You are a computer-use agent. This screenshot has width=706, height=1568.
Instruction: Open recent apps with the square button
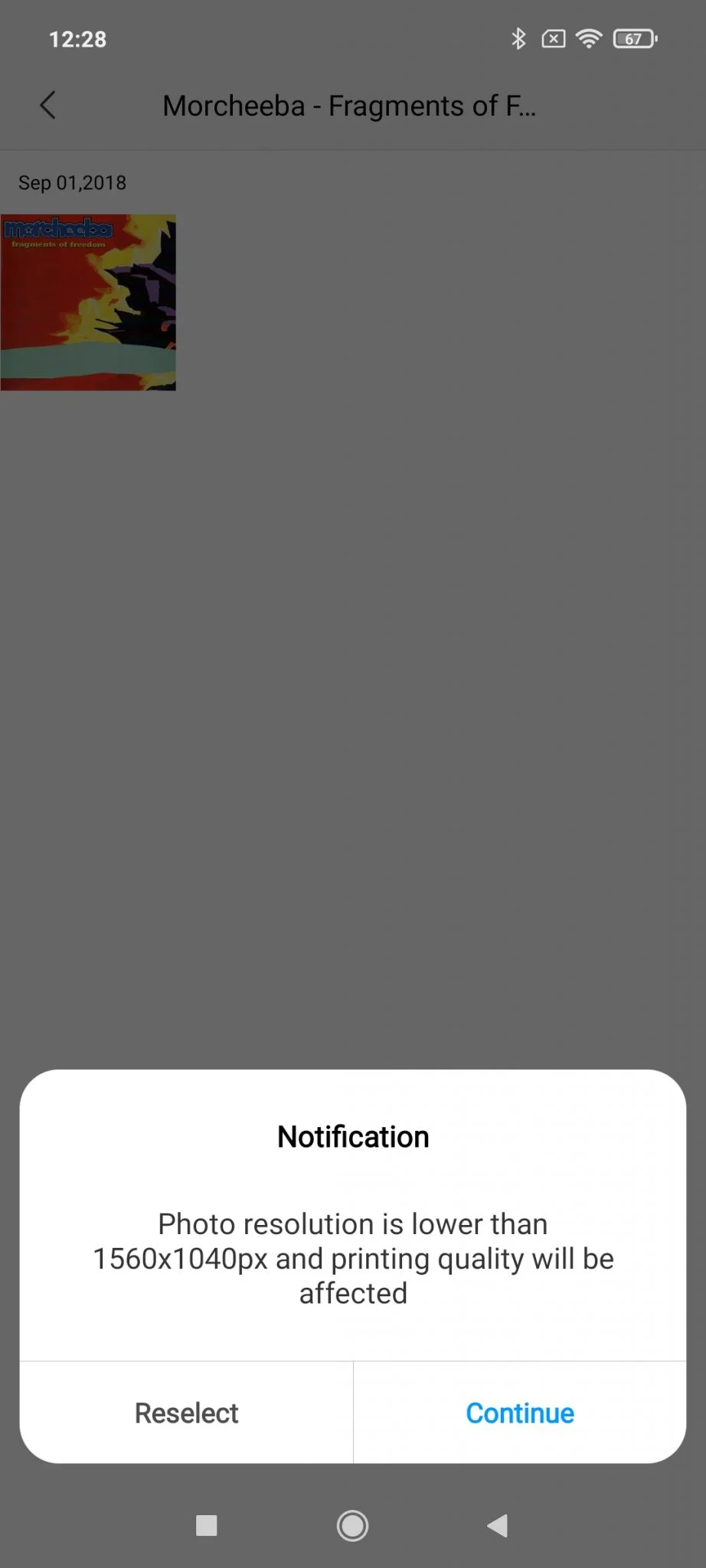point(207,1525)
